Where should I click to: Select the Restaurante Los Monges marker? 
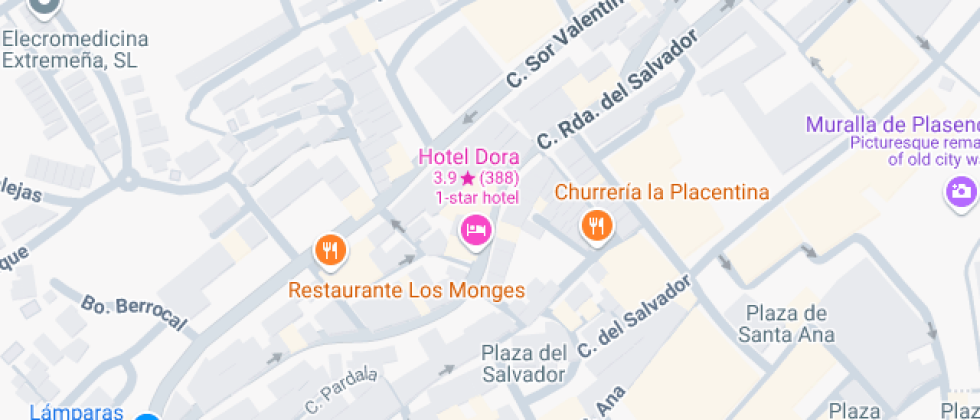point(330,250)
